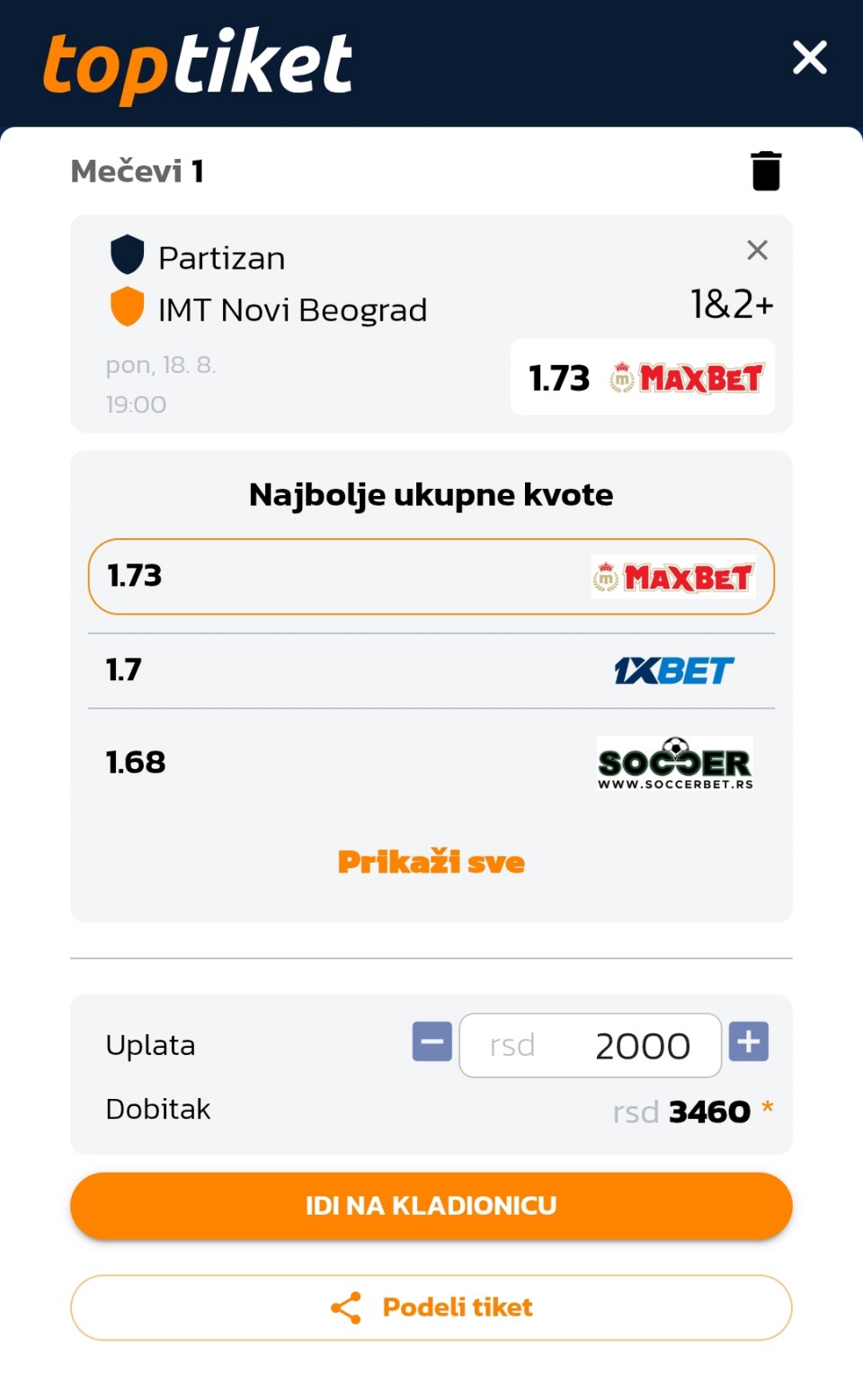Screen dimensions: 863x1400
Task: Increase the Uplata amount with plus
Action: (x=749, y=1042)
